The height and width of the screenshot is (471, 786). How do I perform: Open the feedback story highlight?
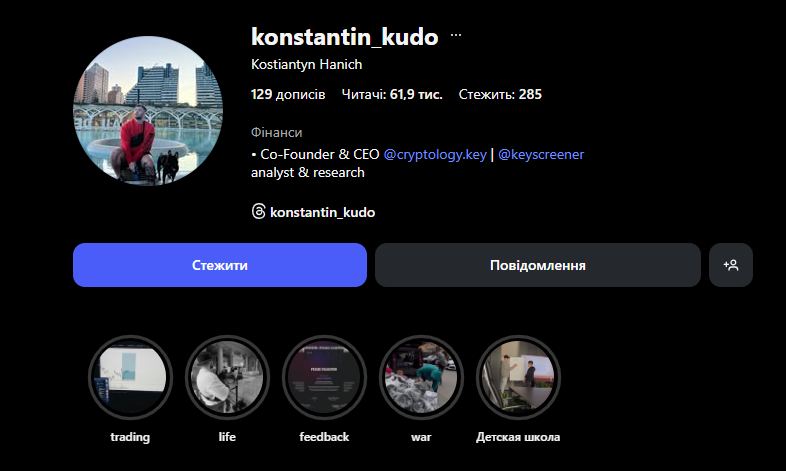324,376
